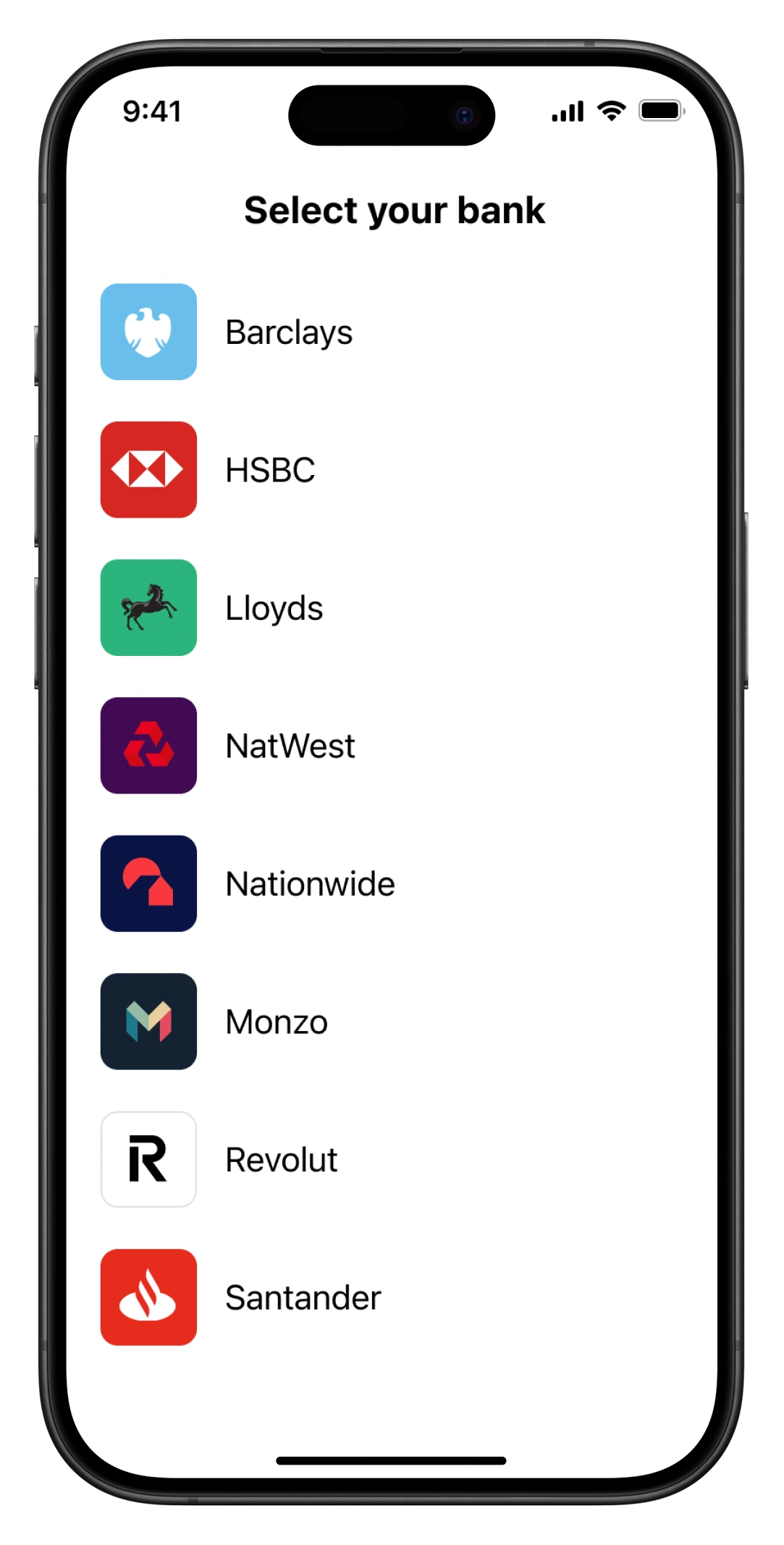The image size is (784, 1545).
Task: Select Santander from the banks
Action: [x=303, y=1297]
